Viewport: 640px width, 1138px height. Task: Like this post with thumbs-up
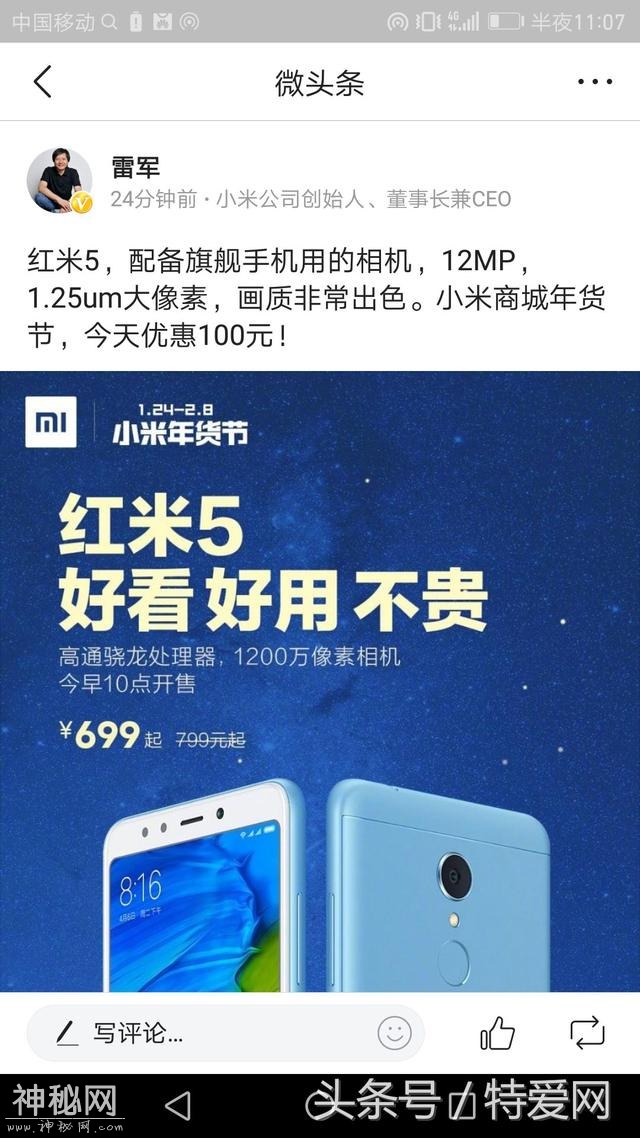pos(497,1033)
